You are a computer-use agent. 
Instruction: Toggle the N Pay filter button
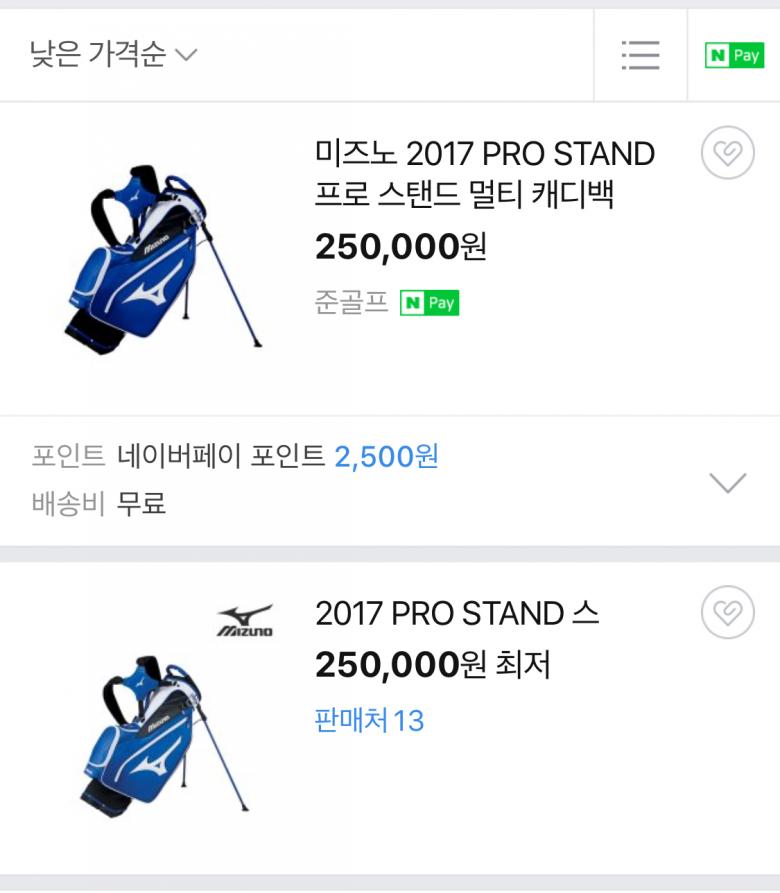click(734, 55)
